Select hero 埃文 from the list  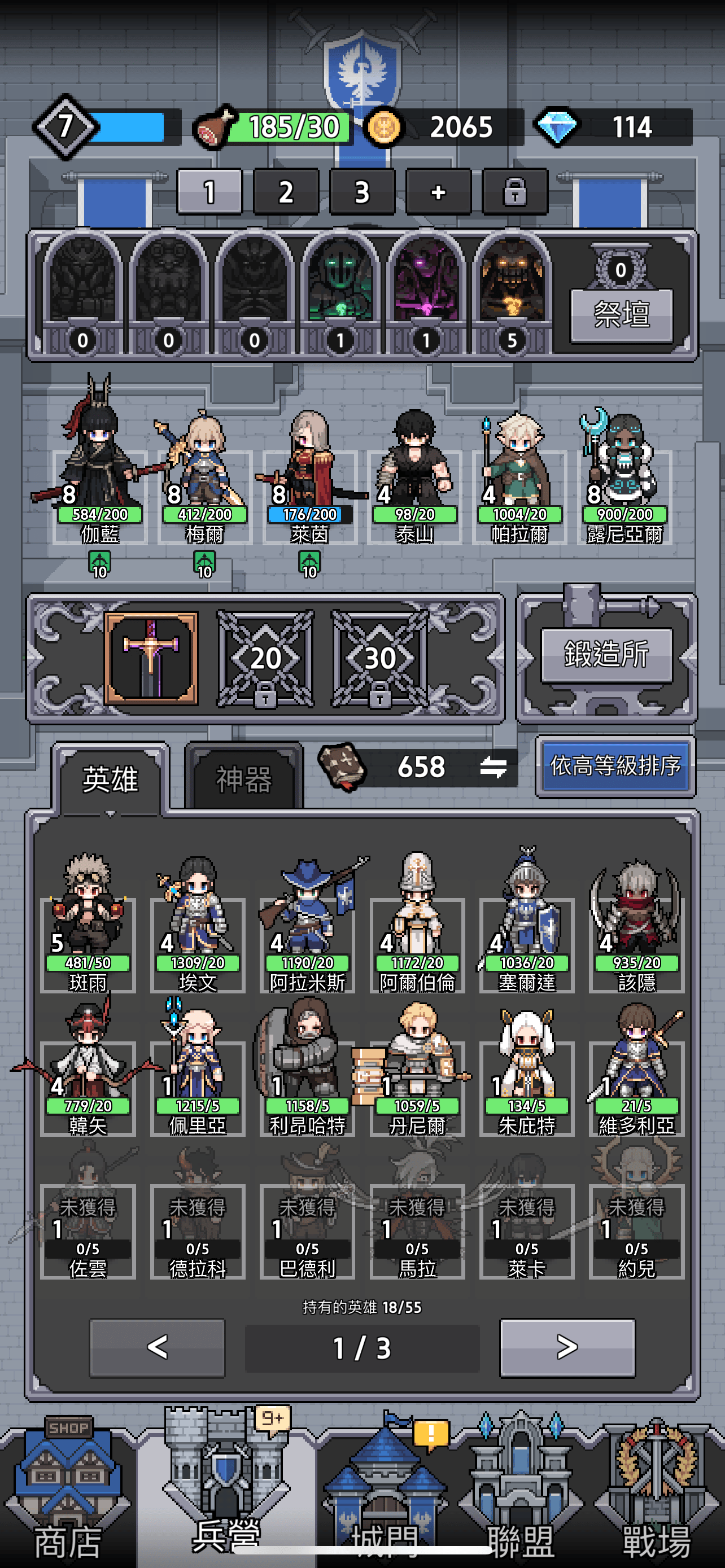click(x=198, y=923)
